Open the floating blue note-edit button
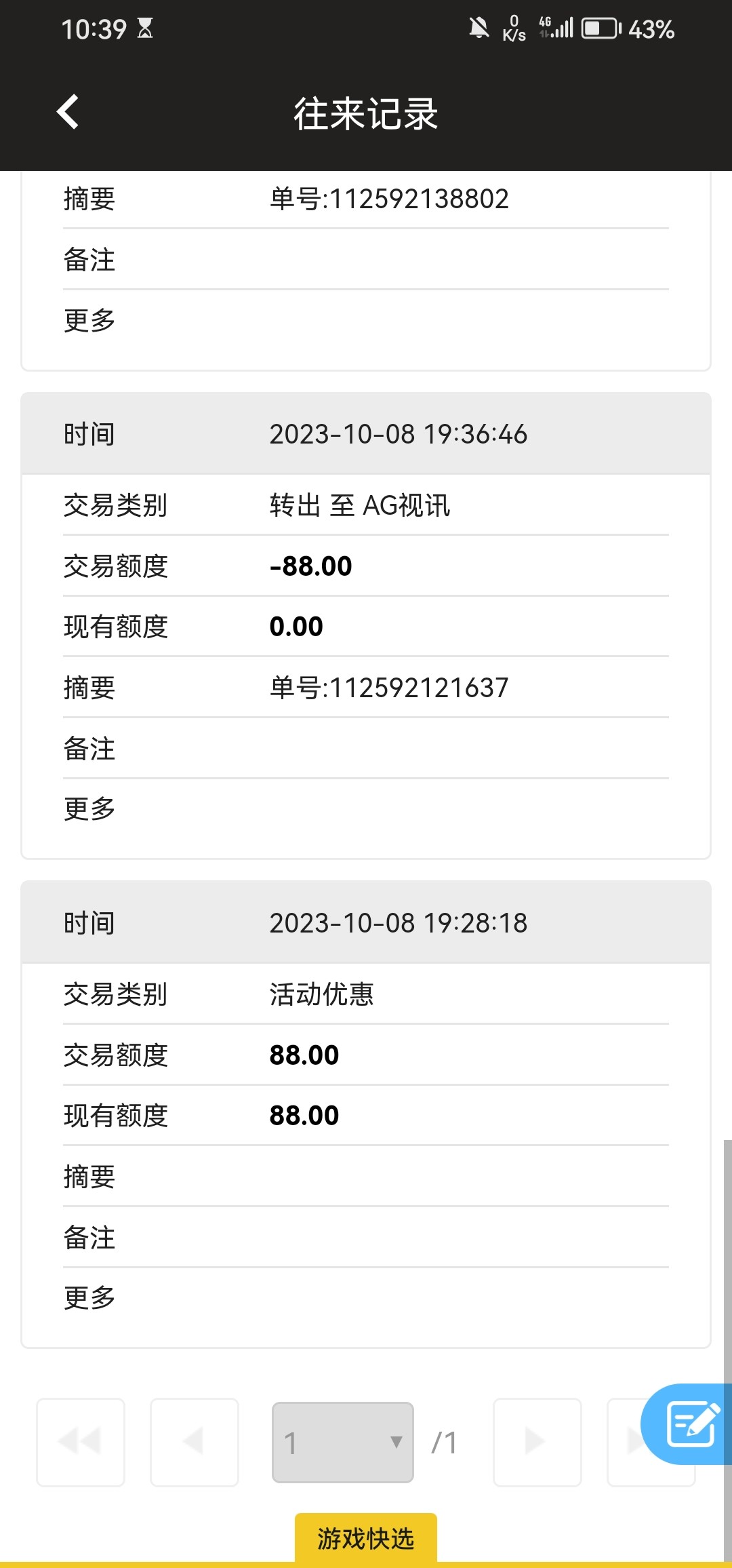This screenshot has width=732, height=1568. click(x=690, y=1424)
